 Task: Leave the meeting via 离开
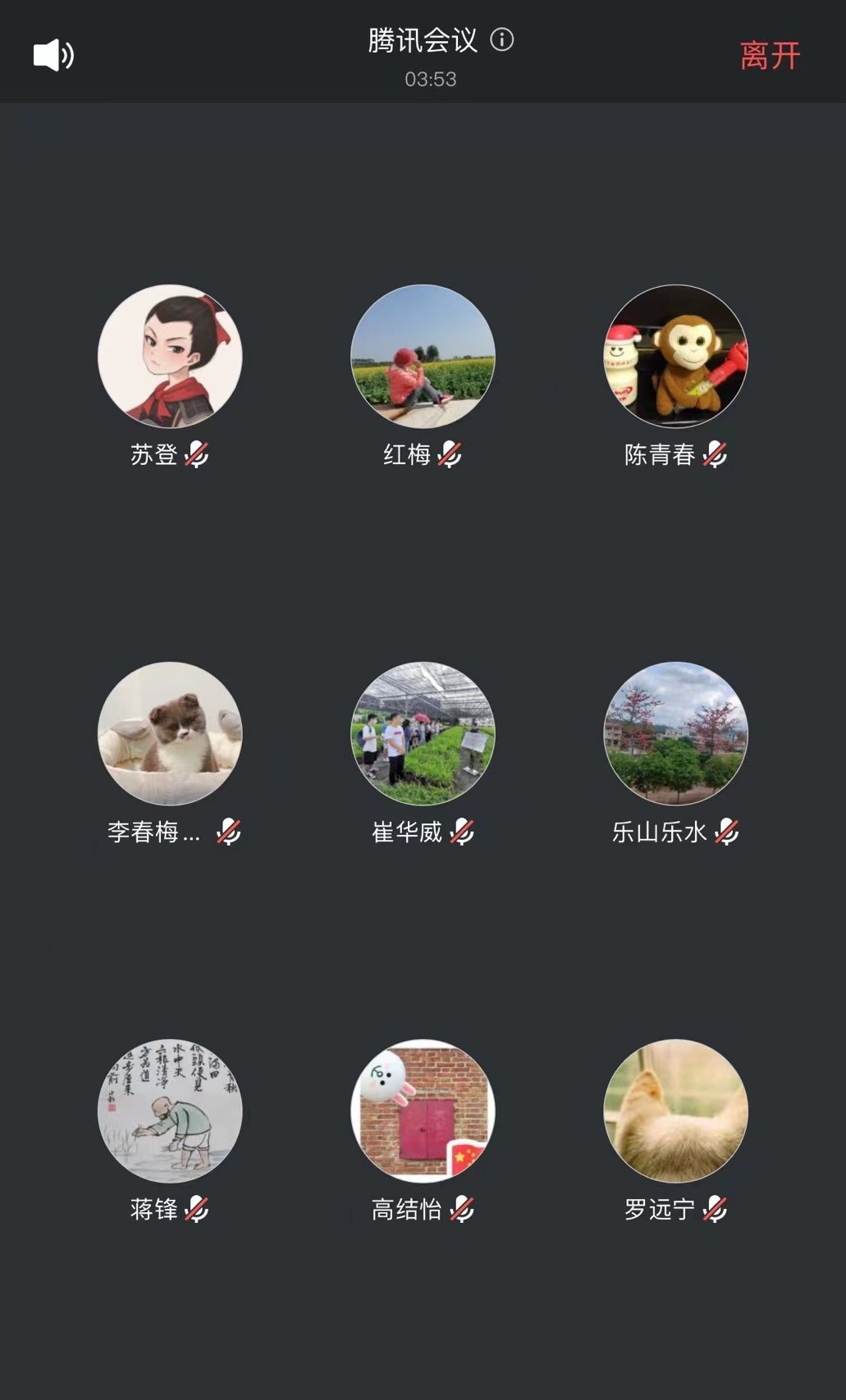tap(769, 56)
